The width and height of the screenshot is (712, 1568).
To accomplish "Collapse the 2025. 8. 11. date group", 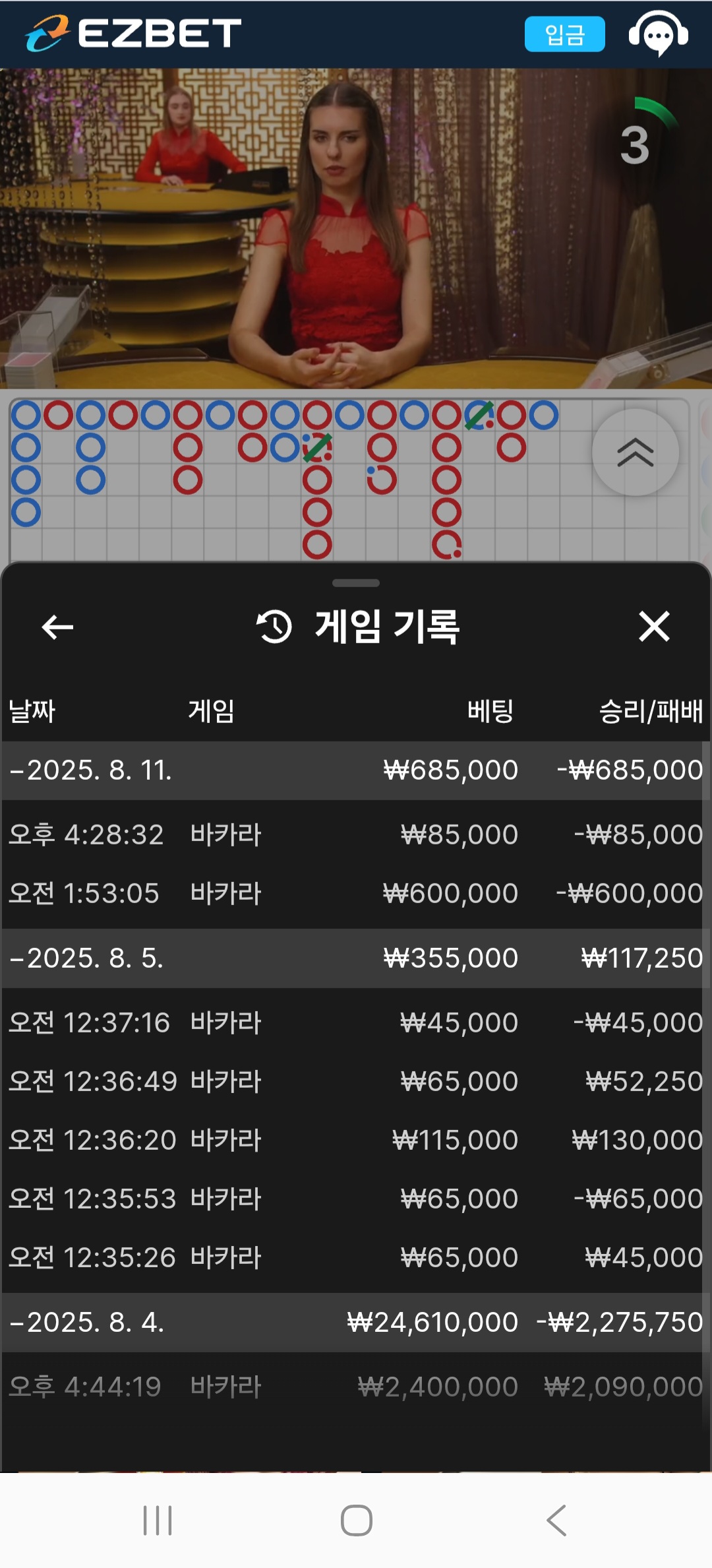I will [x=91, y=770].
